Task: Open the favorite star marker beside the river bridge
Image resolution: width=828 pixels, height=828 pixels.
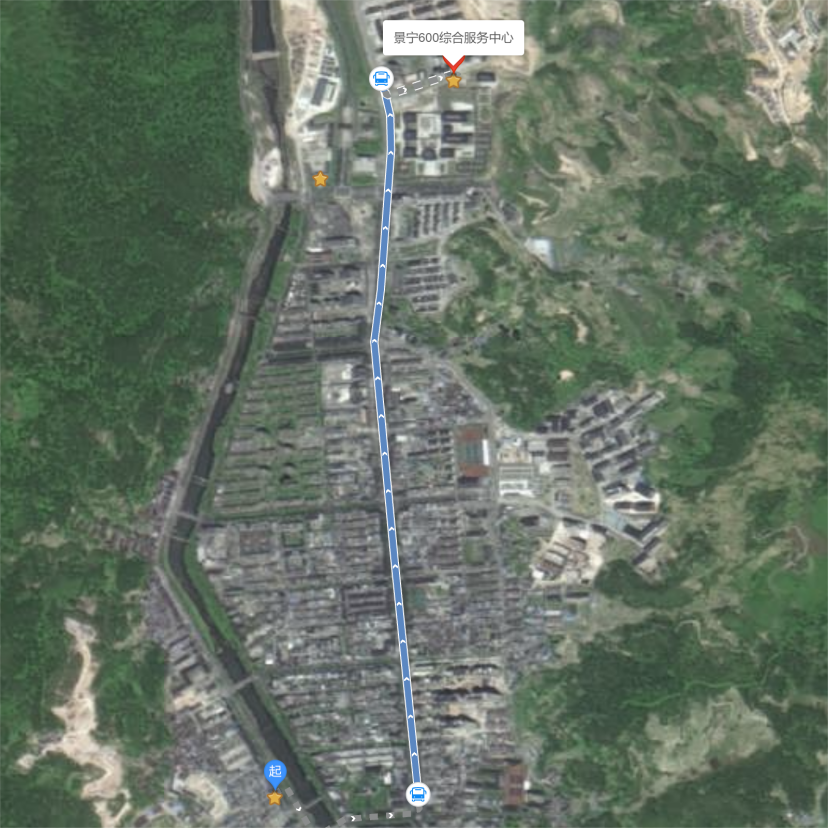Action: click(x=320, y=179)
